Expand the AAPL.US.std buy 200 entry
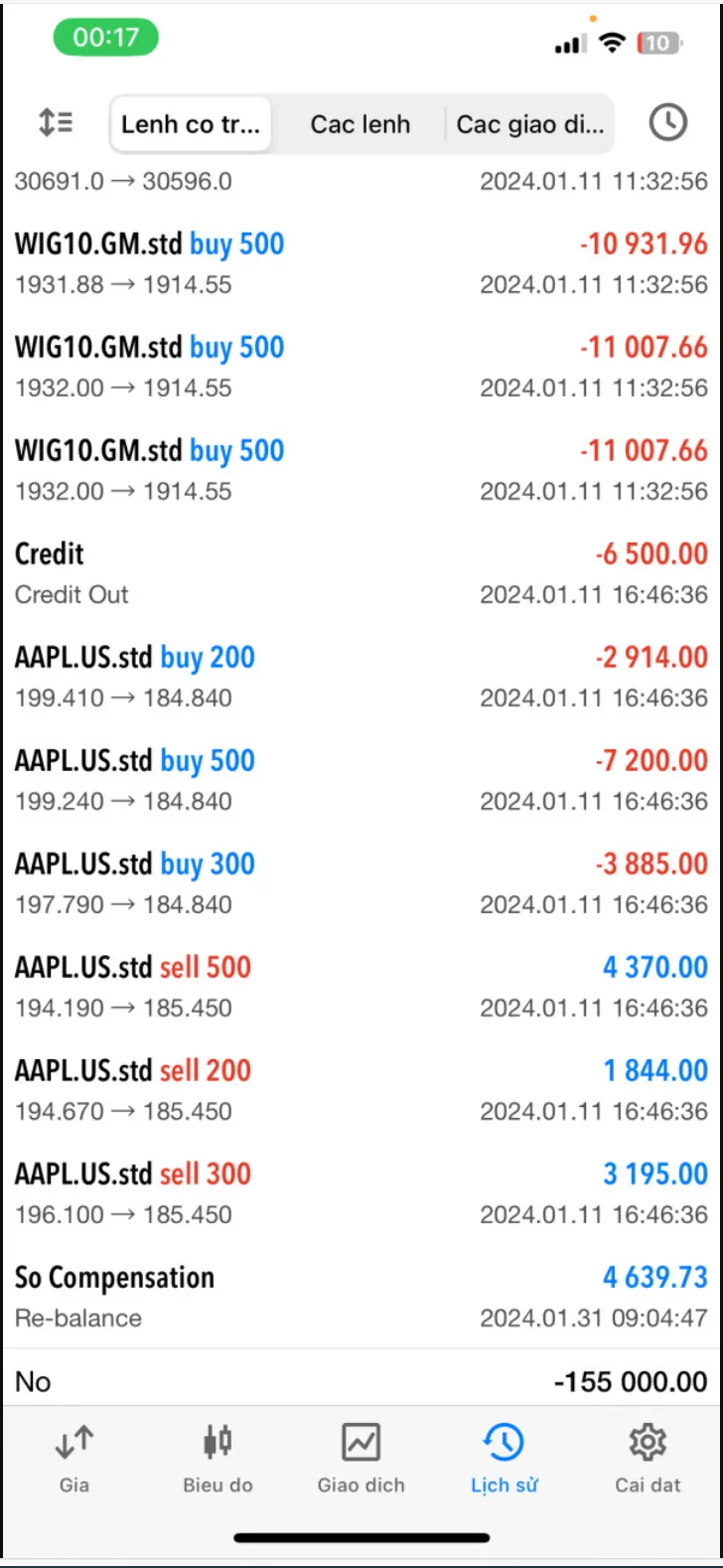723x1568 pixels. (361, 676)
